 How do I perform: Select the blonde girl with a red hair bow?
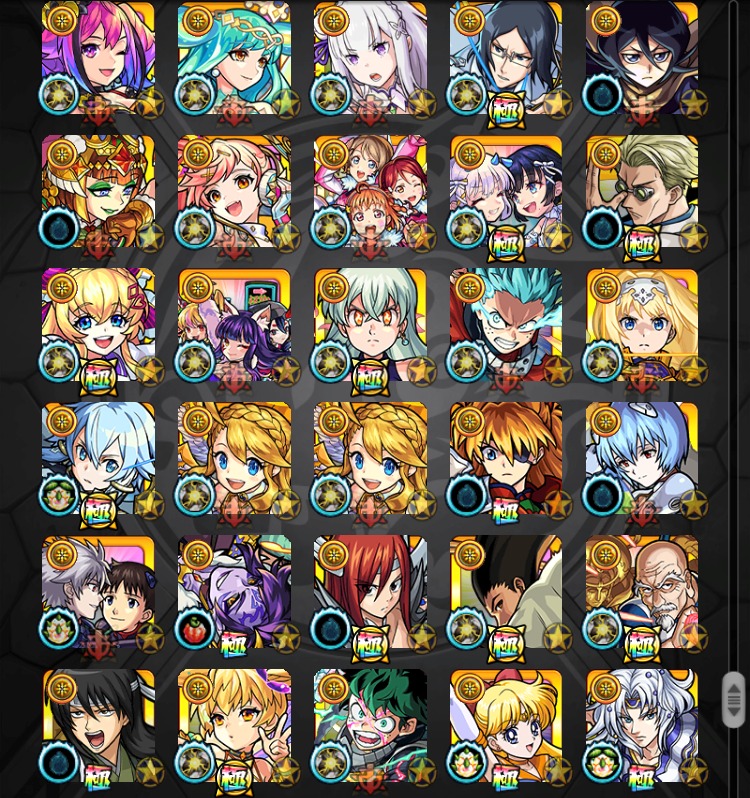point(506,728)
